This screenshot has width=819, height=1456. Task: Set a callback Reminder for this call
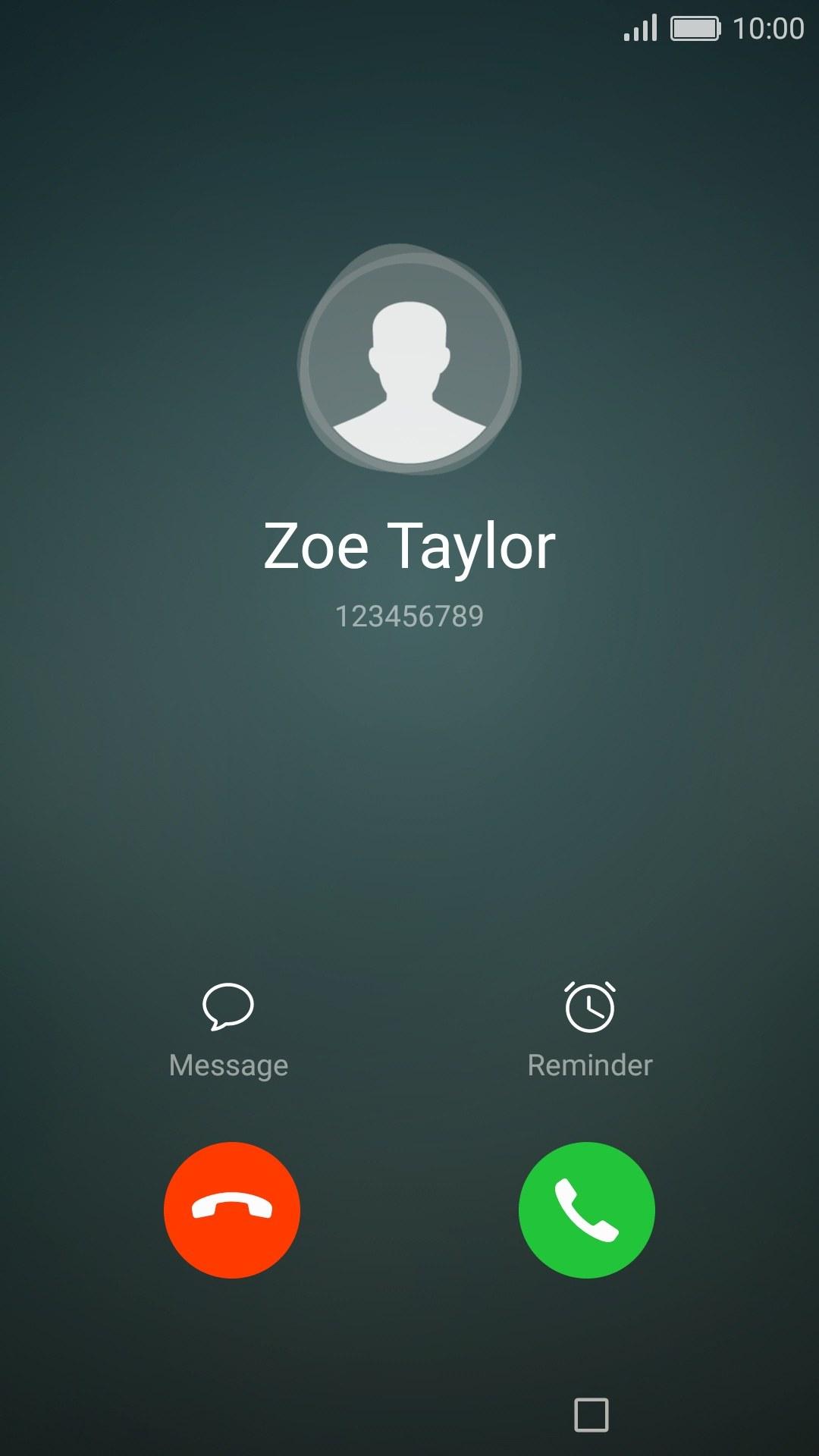[x=590, y=1031]
